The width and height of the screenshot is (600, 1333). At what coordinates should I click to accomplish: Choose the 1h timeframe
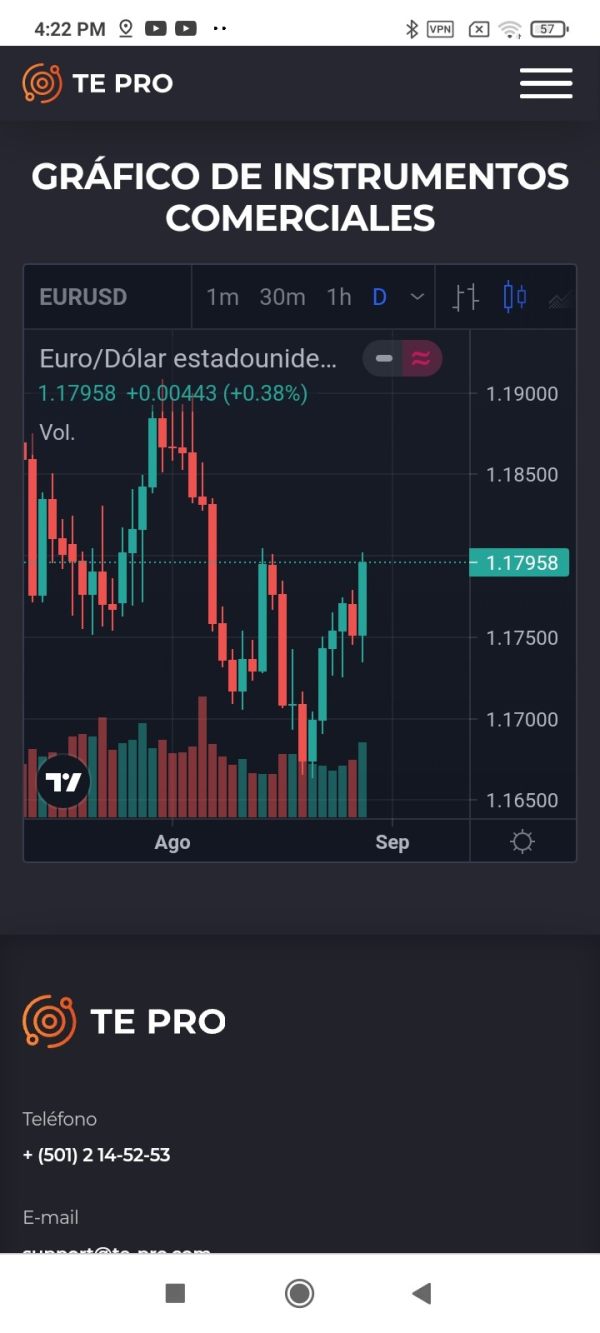339,297
